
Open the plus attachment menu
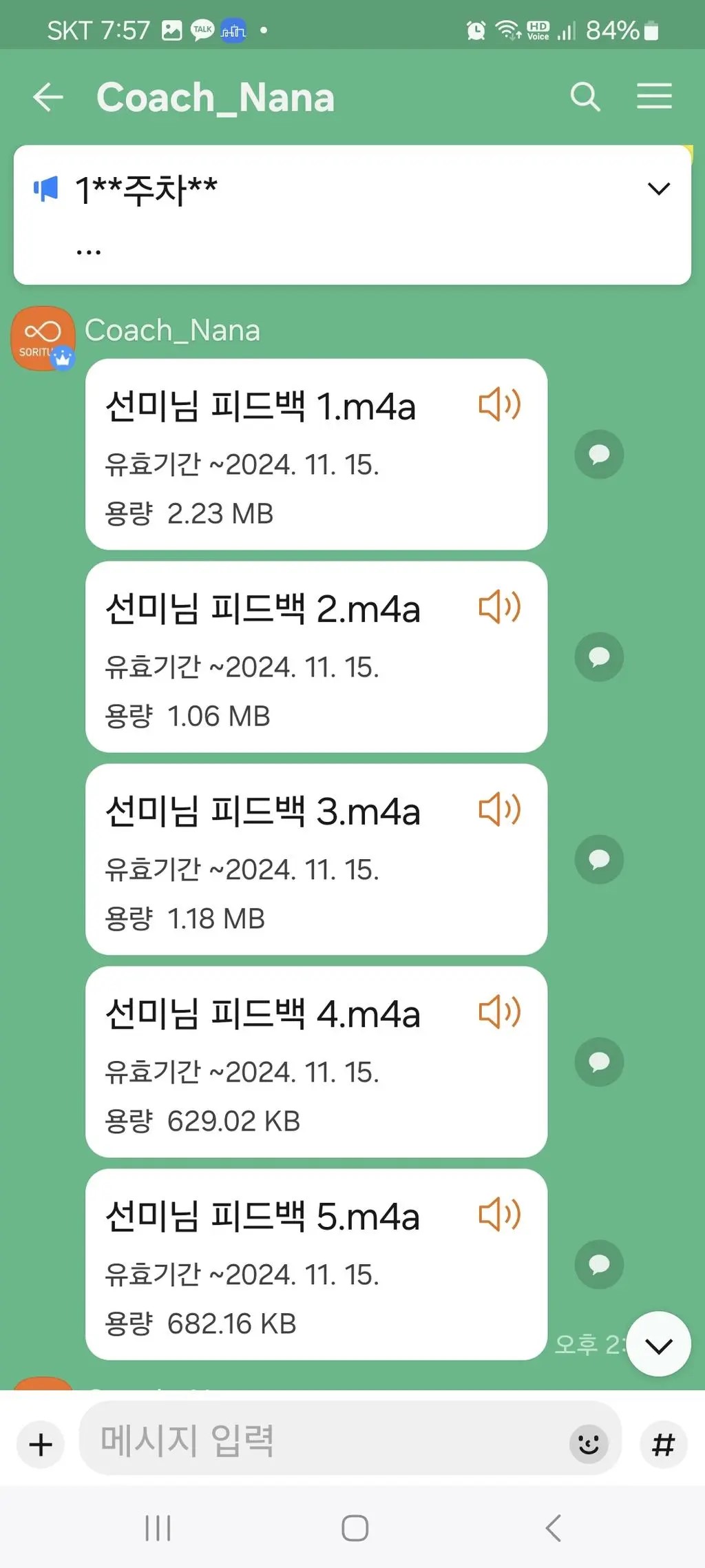tap(41, 1444)
